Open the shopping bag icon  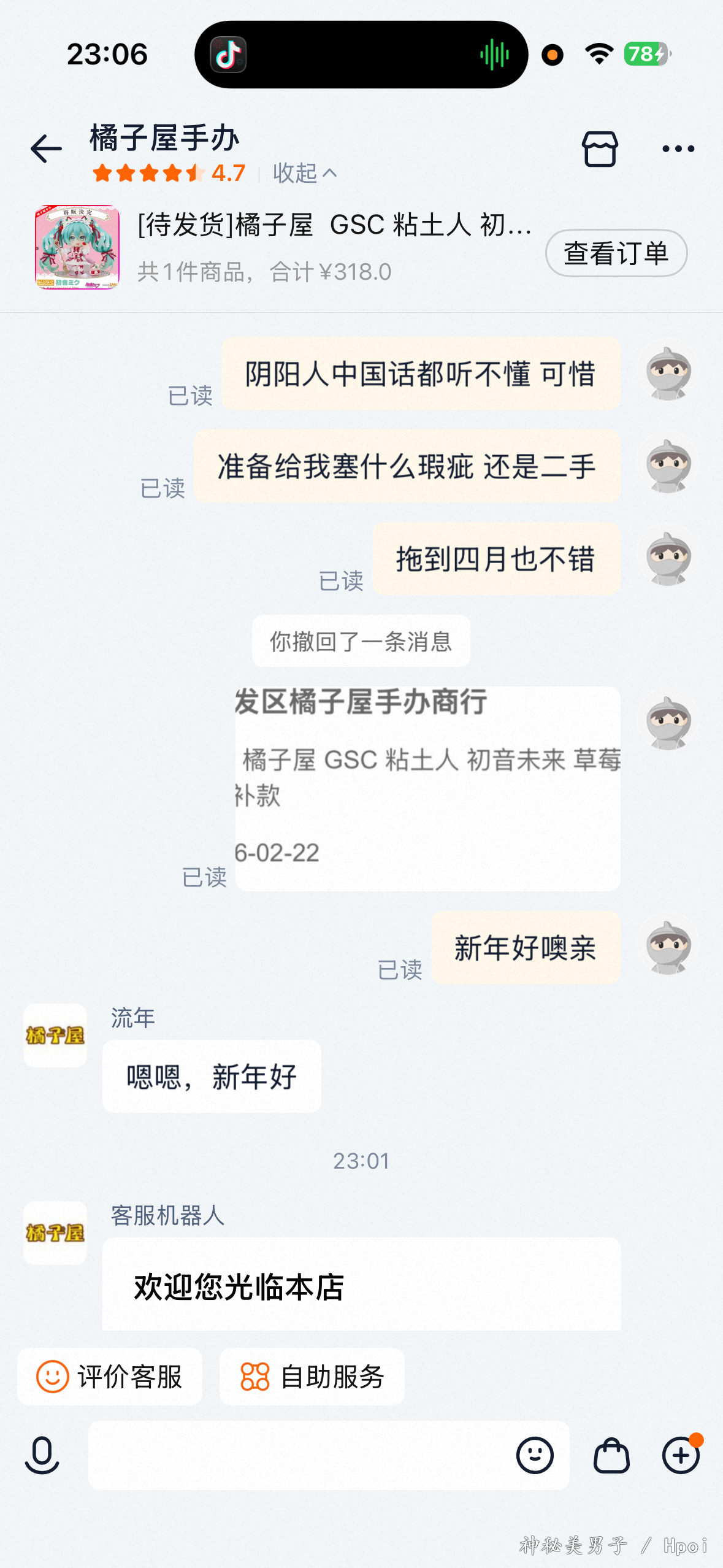pos(611,1455)
